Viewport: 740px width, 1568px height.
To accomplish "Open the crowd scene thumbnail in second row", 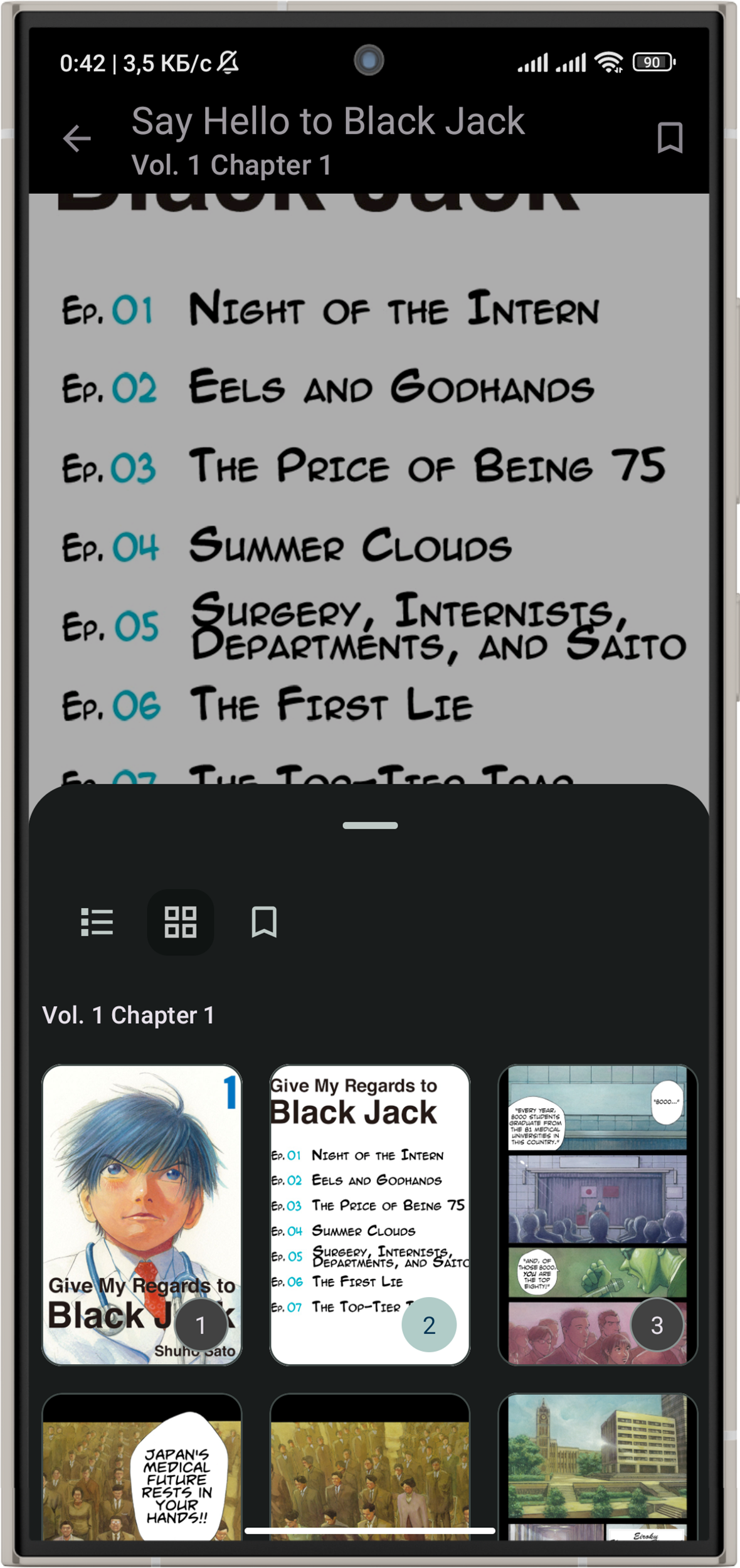I will click(x=369, y=1469).
